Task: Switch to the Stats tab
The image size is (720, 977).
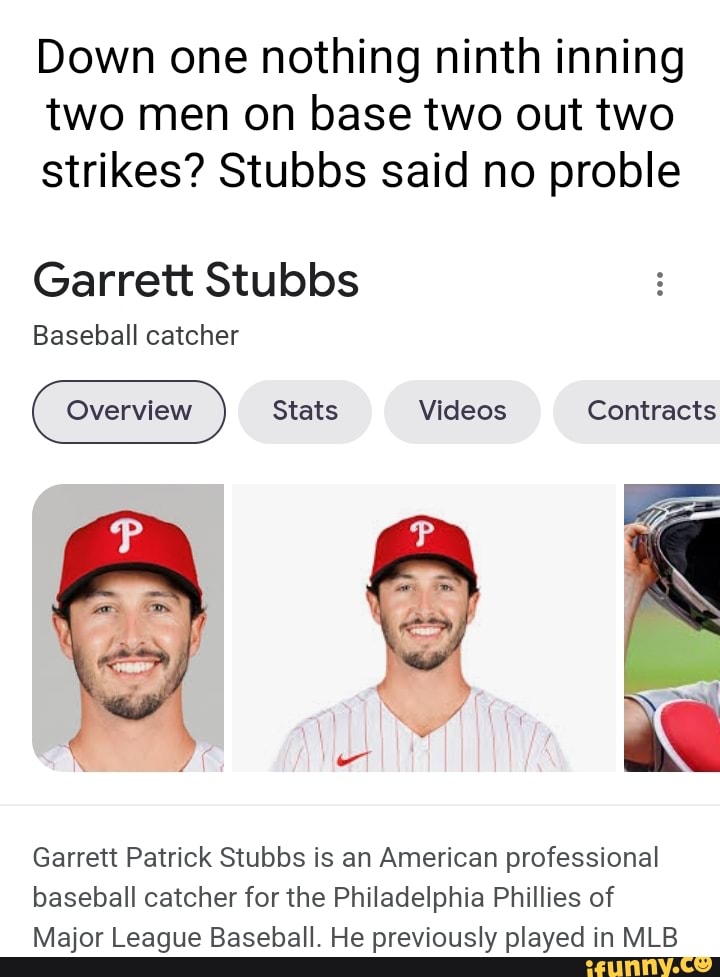Action: point(305,411)
